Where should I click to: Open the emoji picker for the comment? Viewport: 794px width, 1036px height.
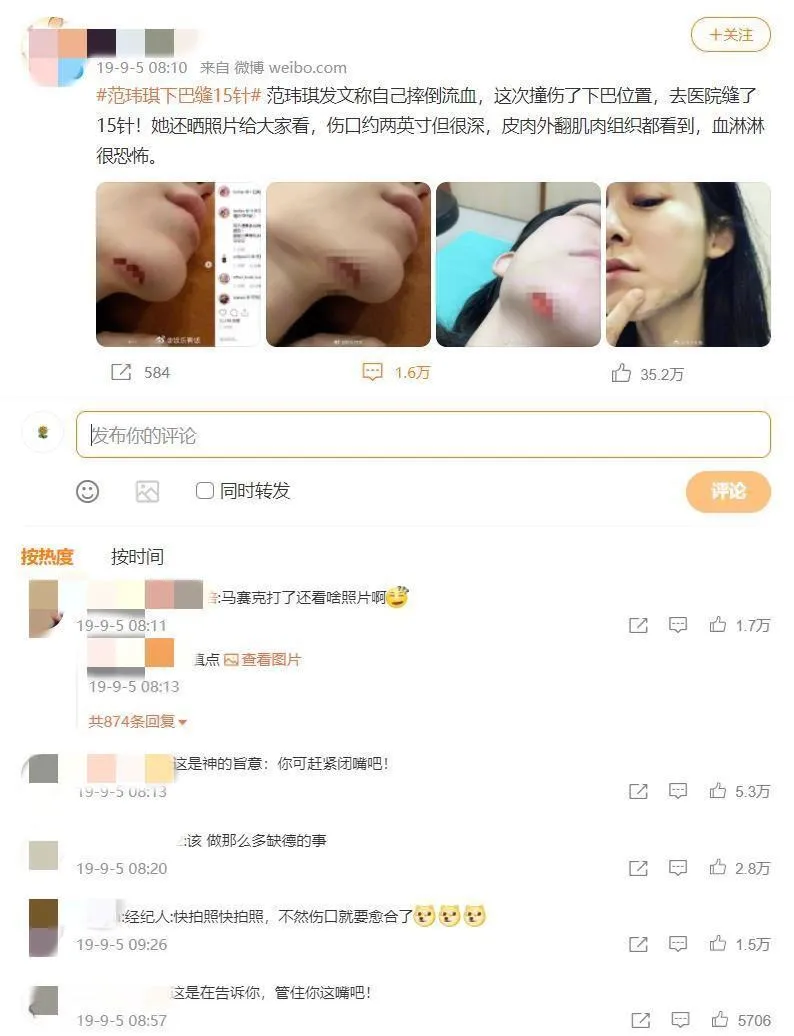(x=88, y=491)
